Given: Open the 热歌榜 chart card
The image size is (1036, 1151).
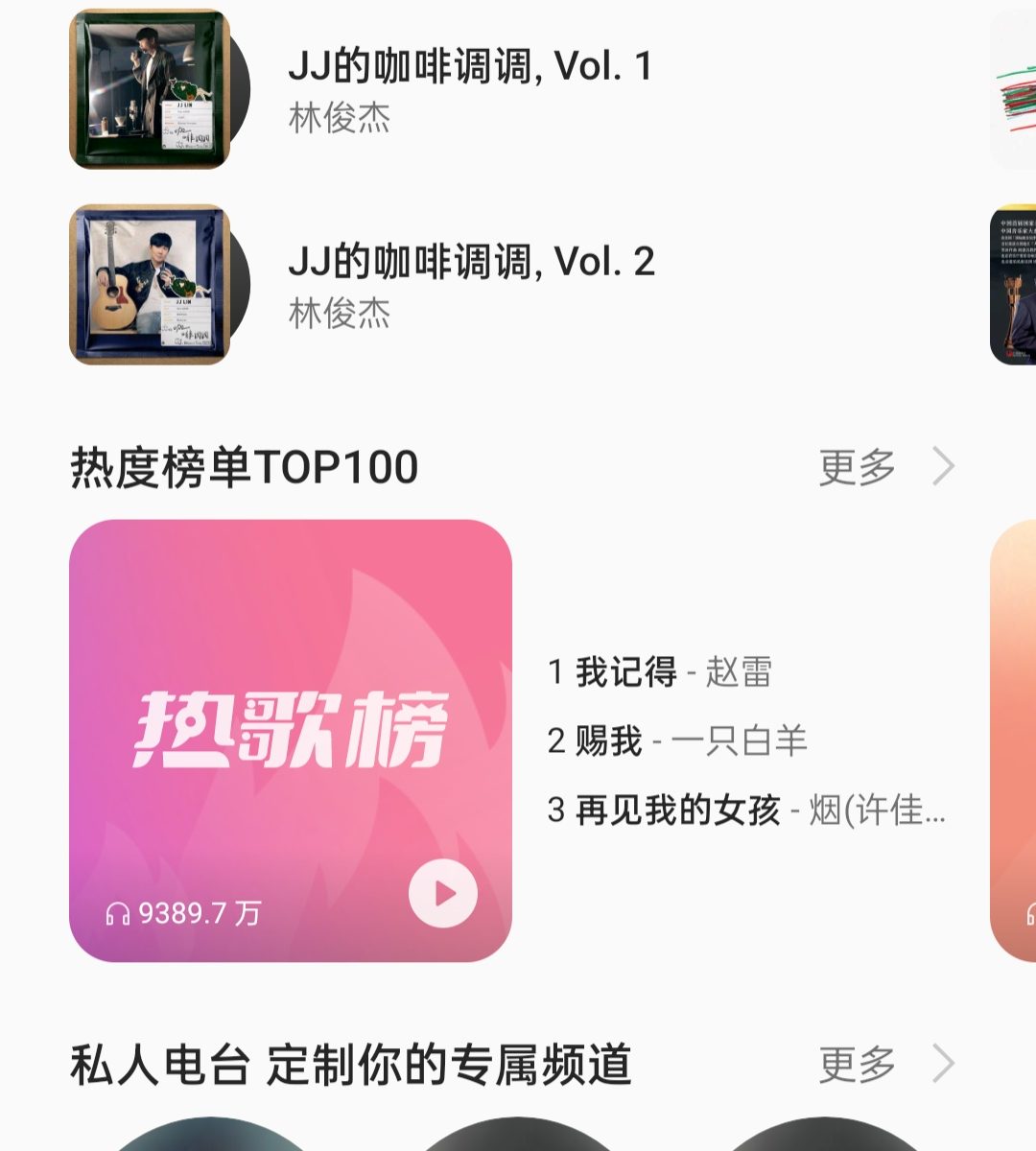Looking at the screenshot, I should tap(290, 729).
